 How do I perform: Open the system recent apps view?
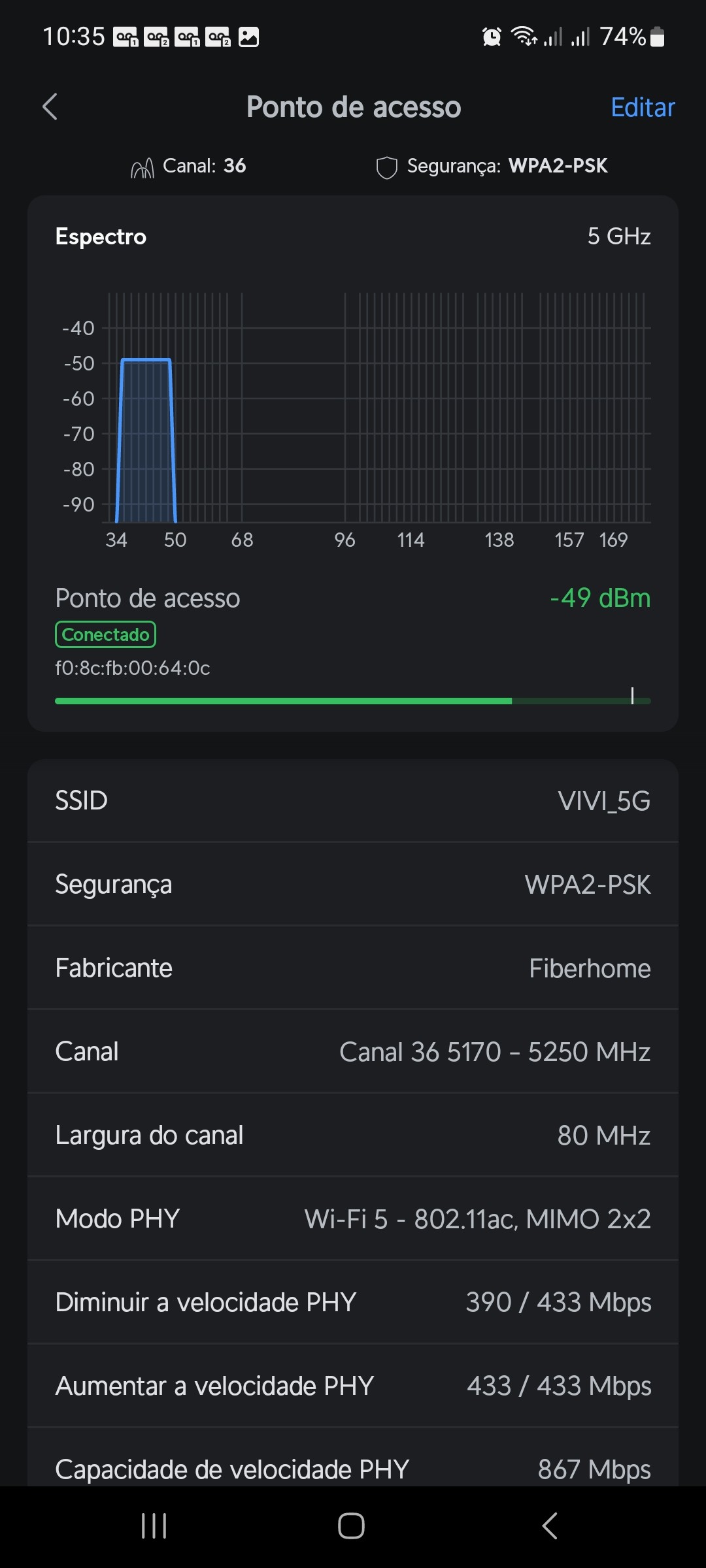[154, 1526]
